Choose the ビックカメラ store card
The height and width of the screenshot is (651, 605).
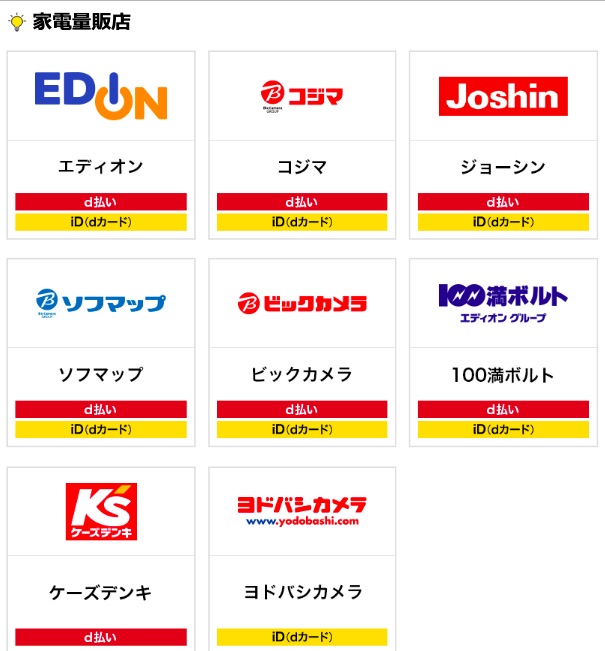click(302, 352)
